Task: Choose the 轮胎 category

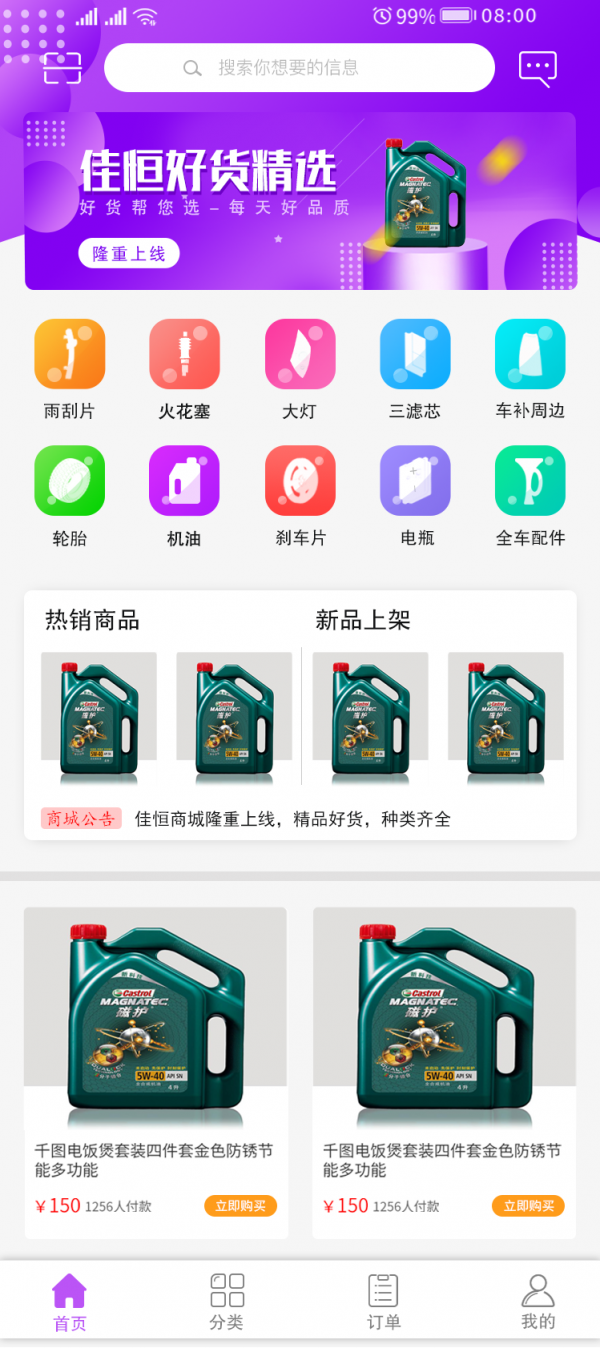Action: point(69,481)
